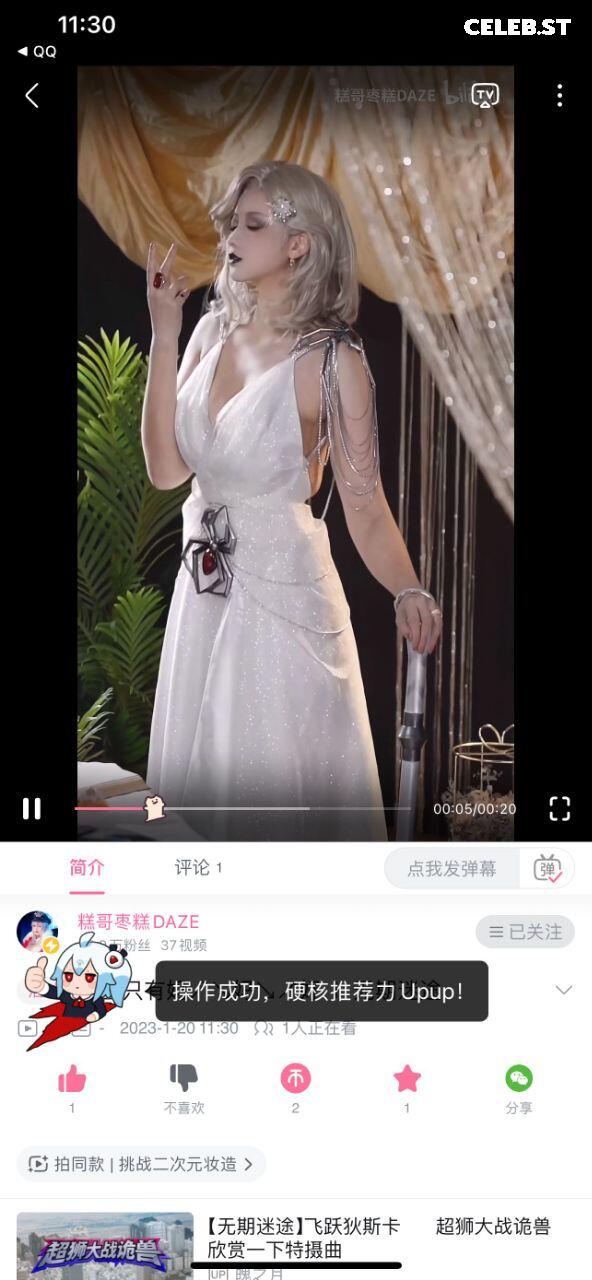Select the 简介 tab

[87, 868]
